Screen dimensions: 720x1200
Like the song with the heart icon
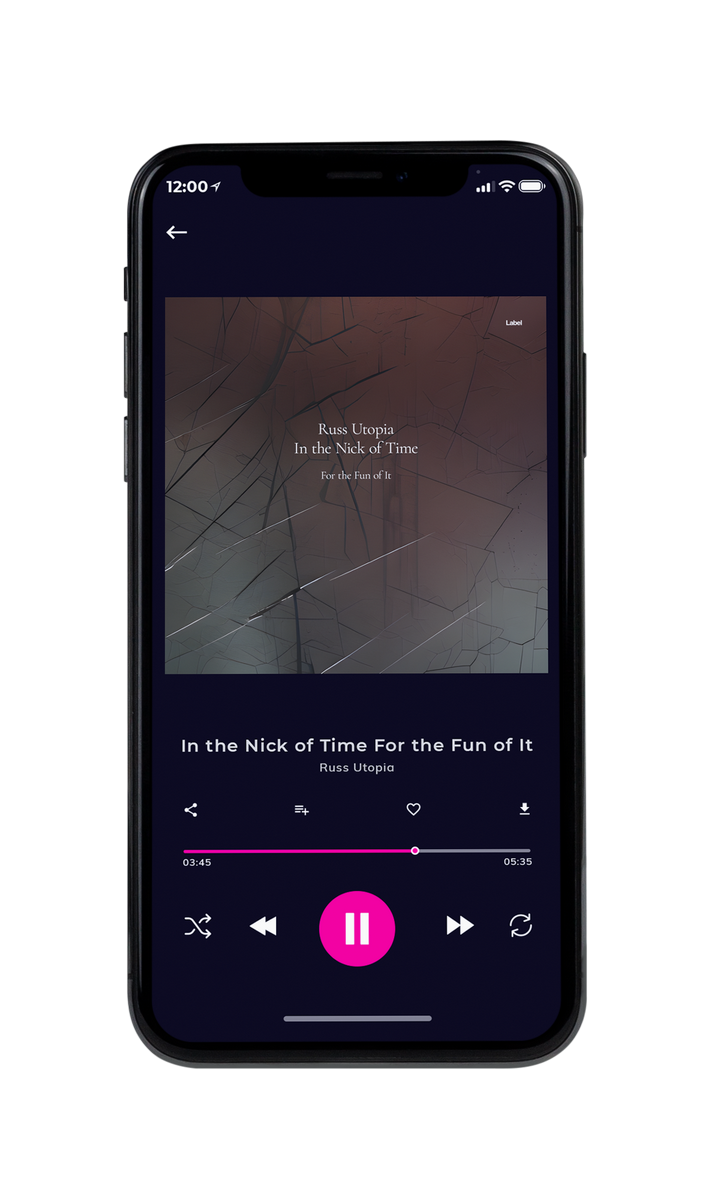click(x=413, y=810)
